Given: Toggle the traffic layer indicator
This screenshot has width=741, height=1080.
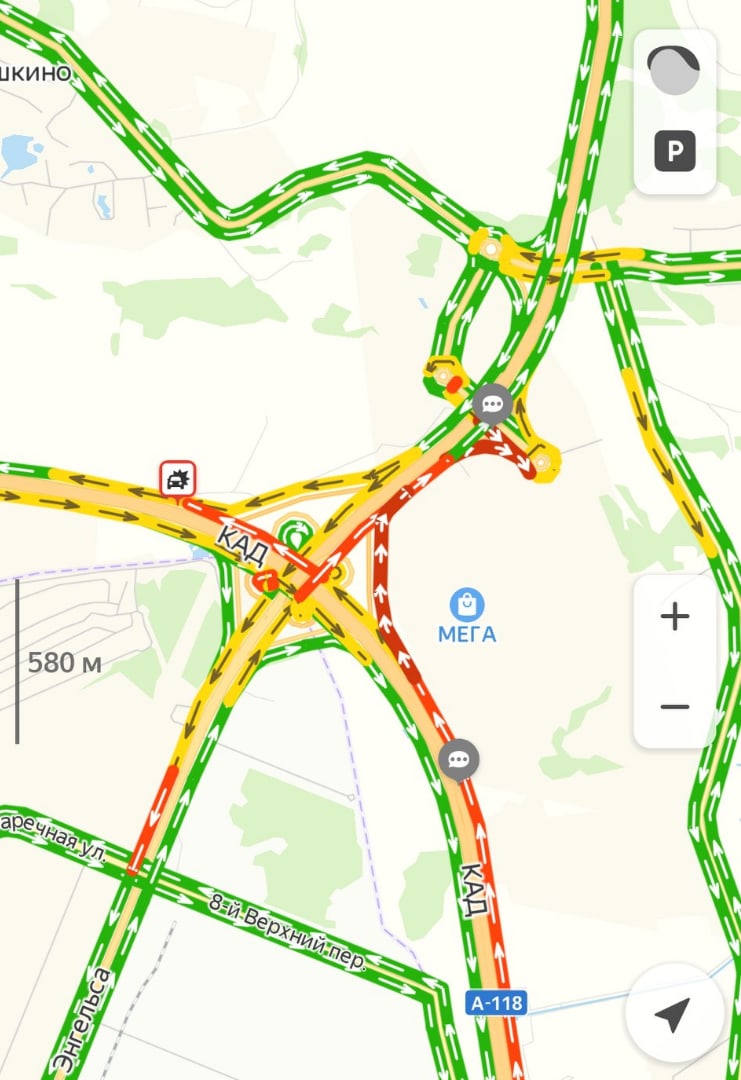Looking at the screenshot, I should [675, 71].
